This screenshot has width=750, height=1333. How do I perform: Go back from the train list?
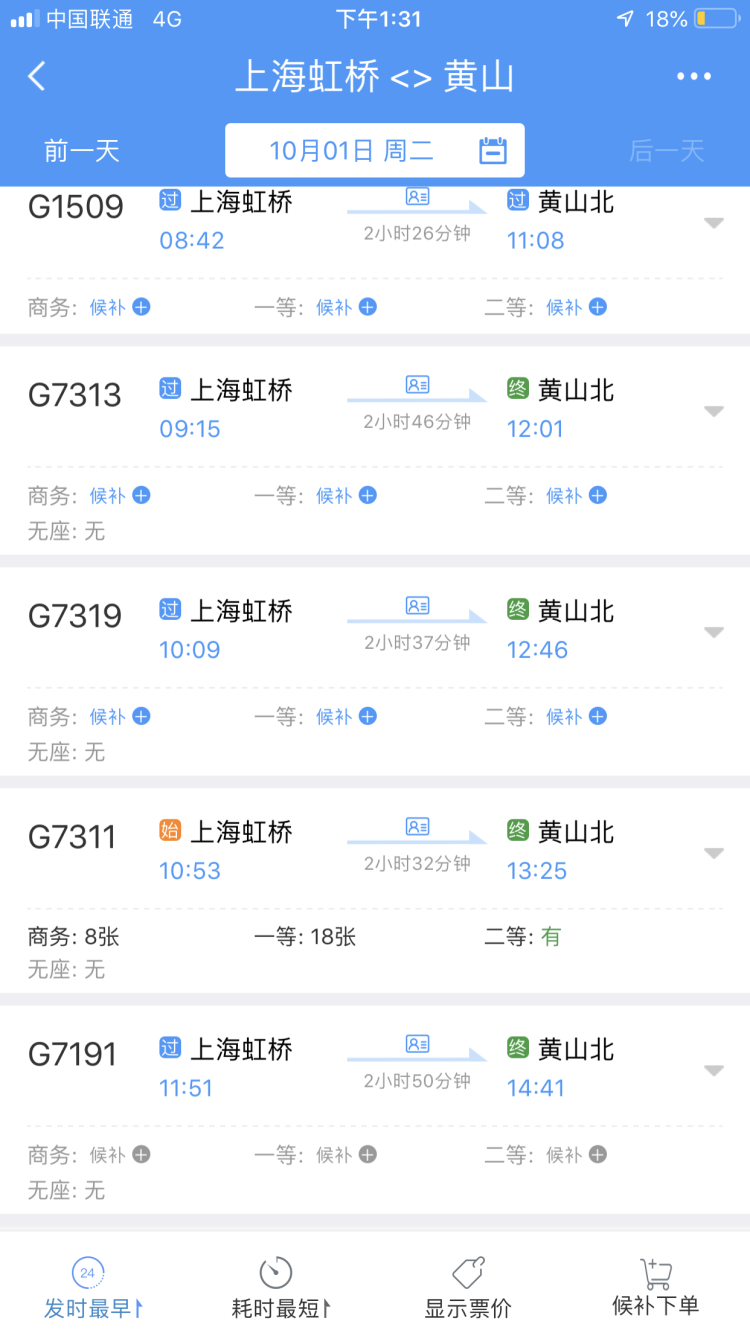coord(37,76)
